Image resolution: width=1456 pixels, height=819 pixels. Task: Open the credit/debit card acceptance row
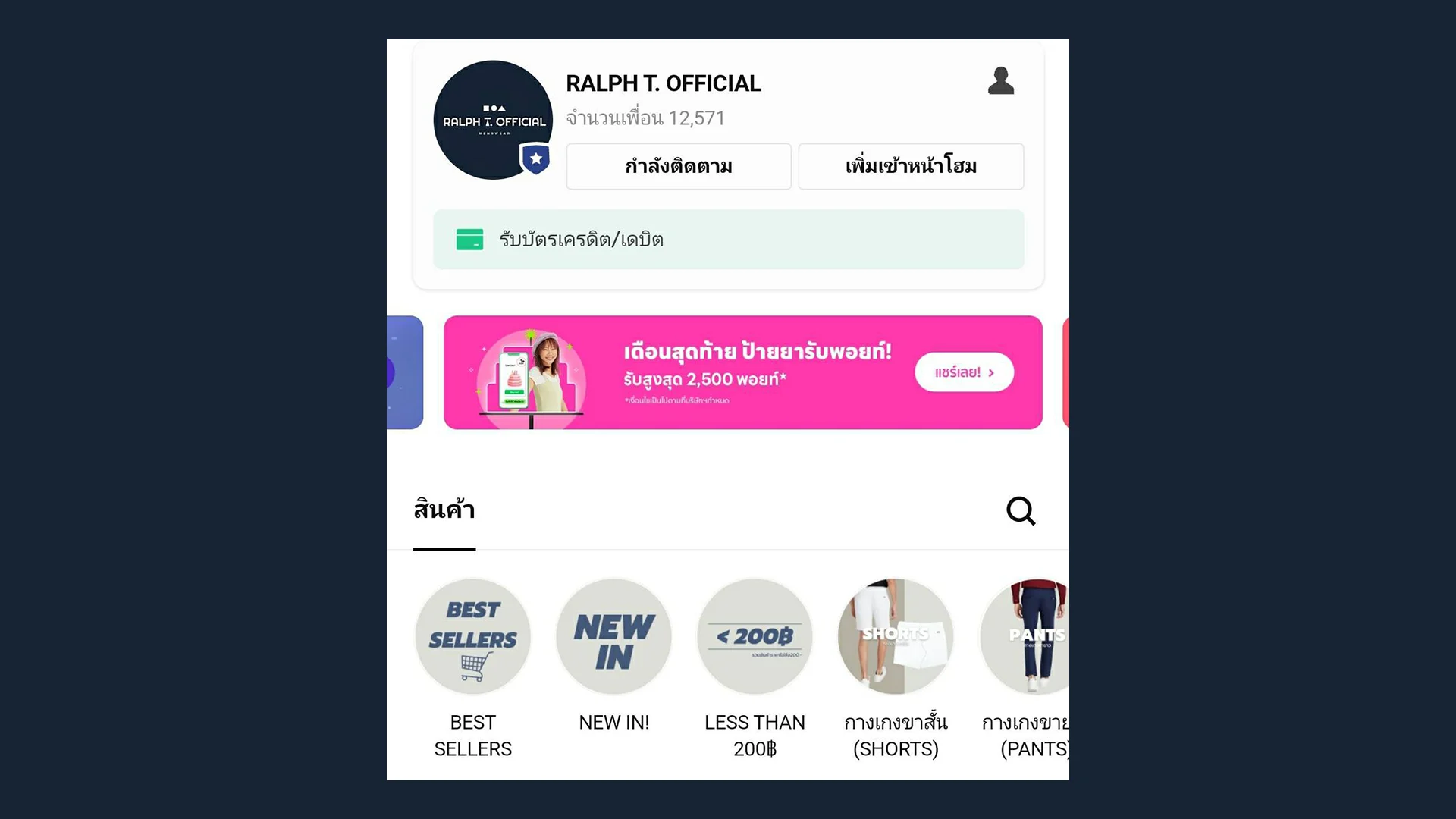pyautogui.click(x=728, y=240)
